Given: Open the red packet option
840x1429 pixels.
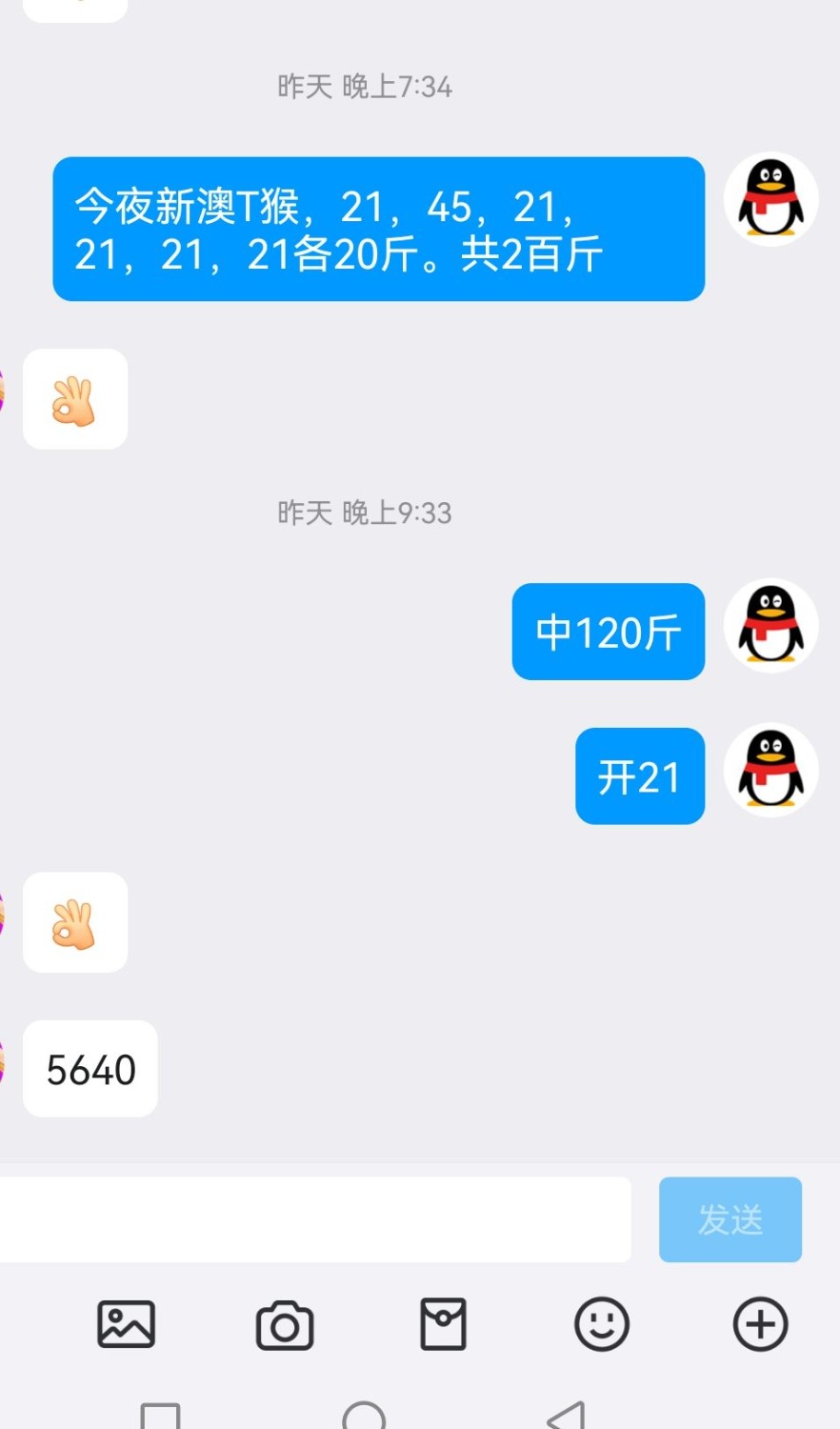Looking at the screenshot, I should pyautogui.click(x=443, y=1324).
